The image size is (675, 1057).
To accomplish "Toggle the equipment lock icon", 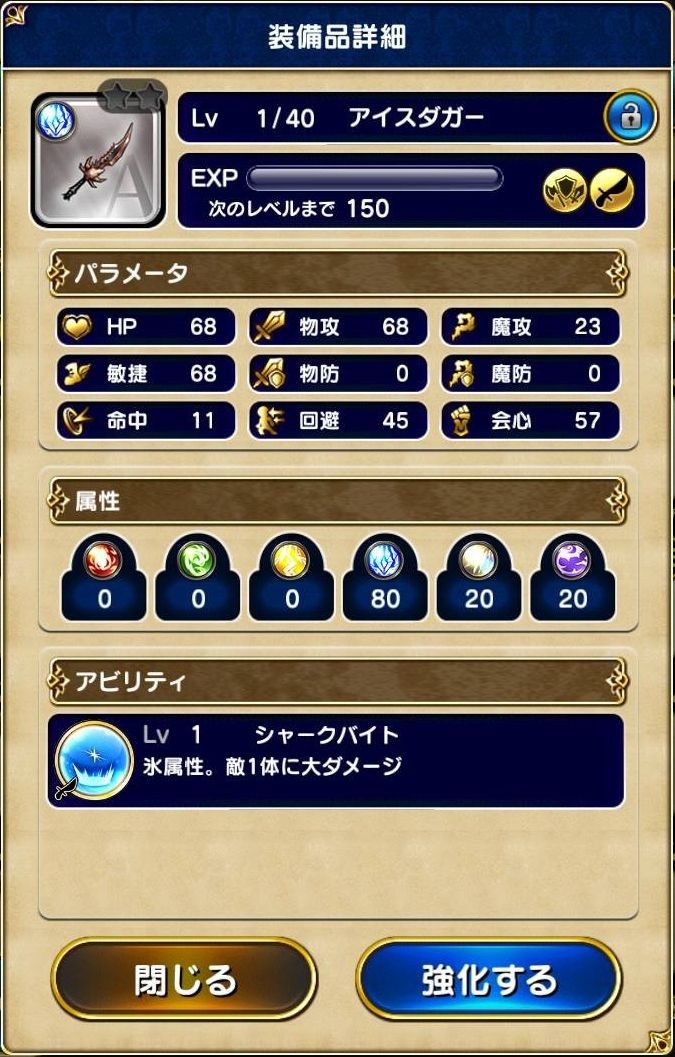I will point(630,118).
